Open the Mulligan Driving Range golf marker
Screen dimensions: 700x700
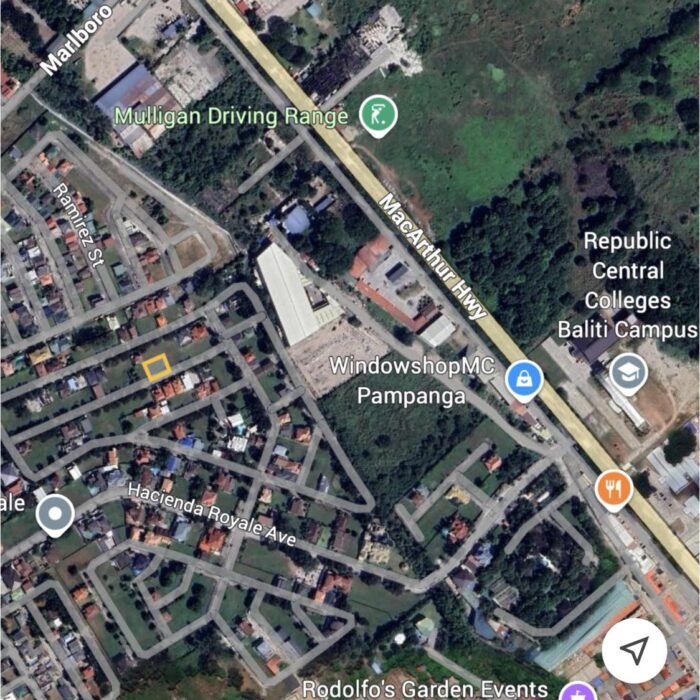[379, 114]
